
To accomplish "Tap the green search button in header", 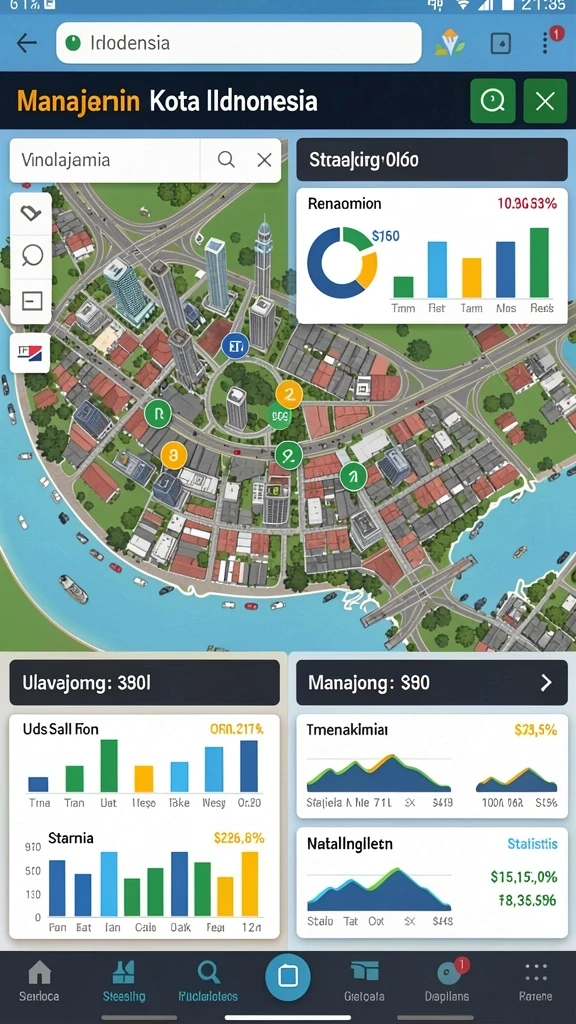I will click(492, 101).
